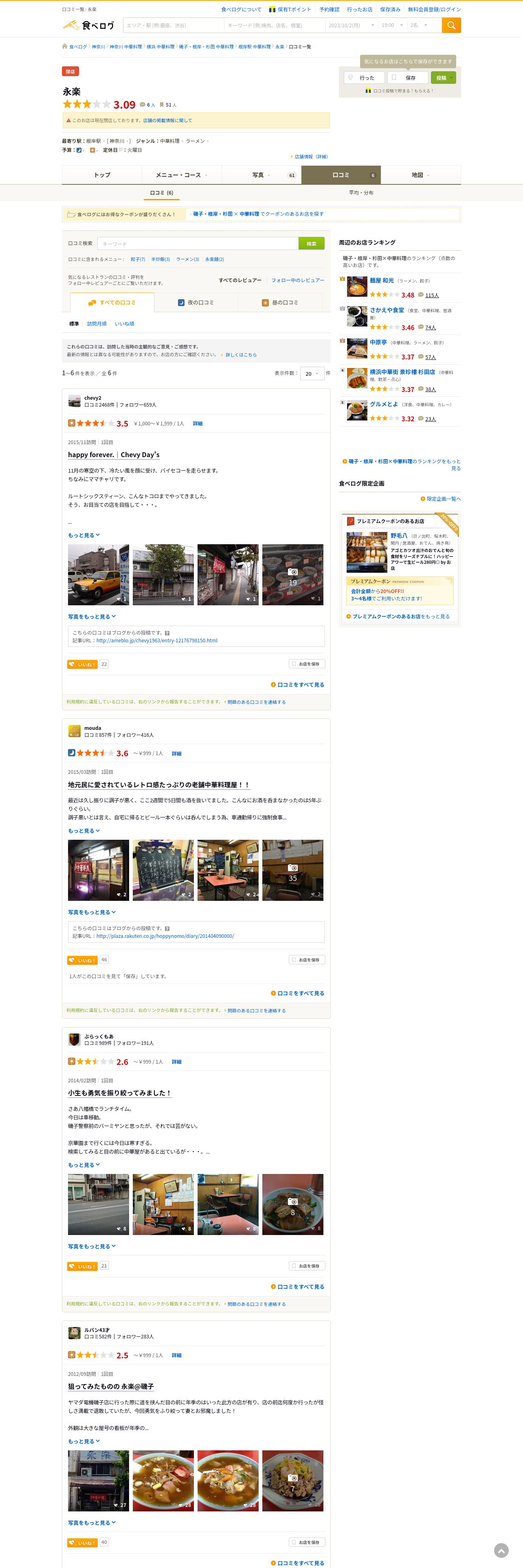This screenshot has width=523, height=1568.
Task: Focus the 口コミ検索 keyword field
Action: [198, 243]
